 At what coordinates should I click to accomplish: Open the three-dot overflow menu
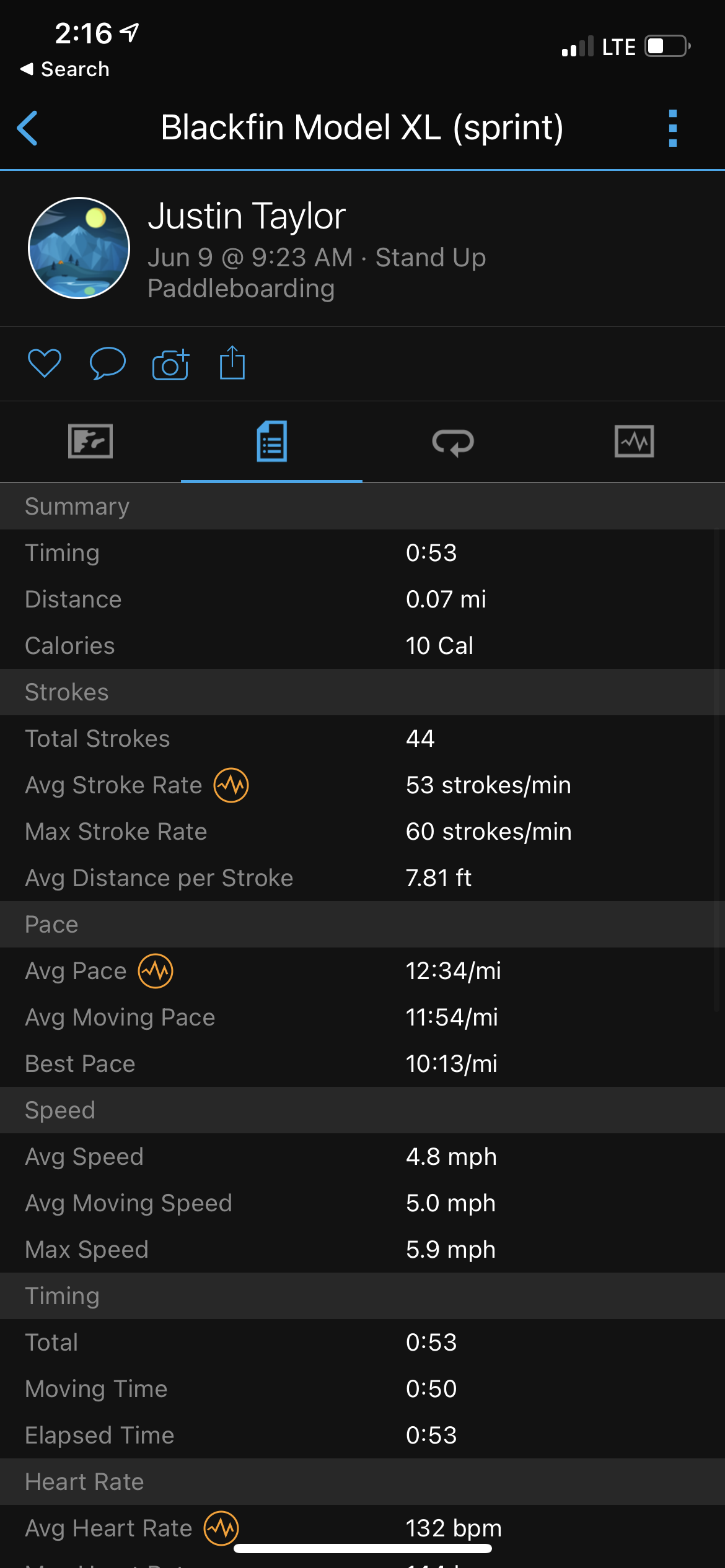673,128
